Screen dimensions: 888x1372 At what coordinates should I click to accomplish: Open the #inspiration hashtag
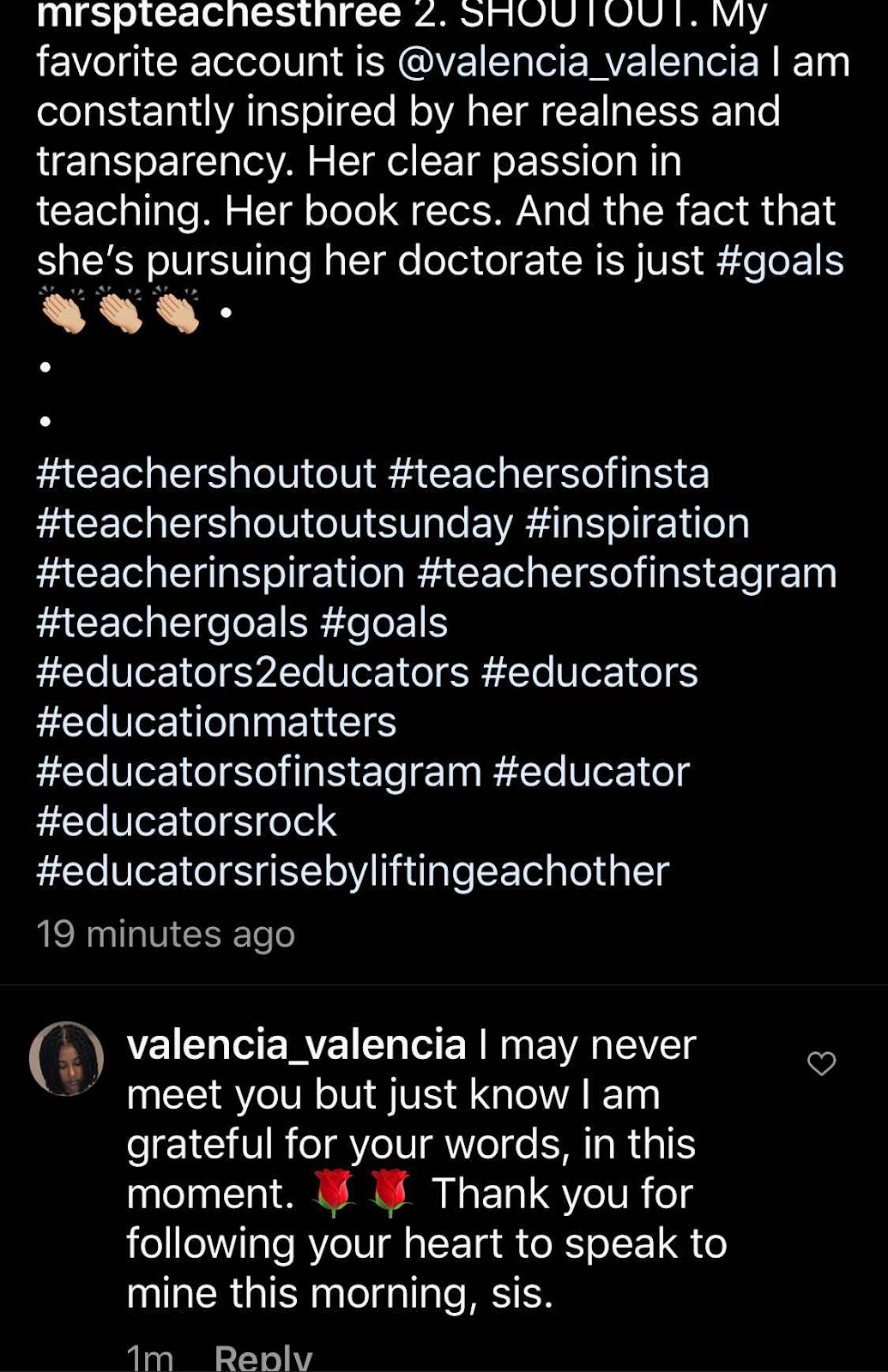[637, 523]
